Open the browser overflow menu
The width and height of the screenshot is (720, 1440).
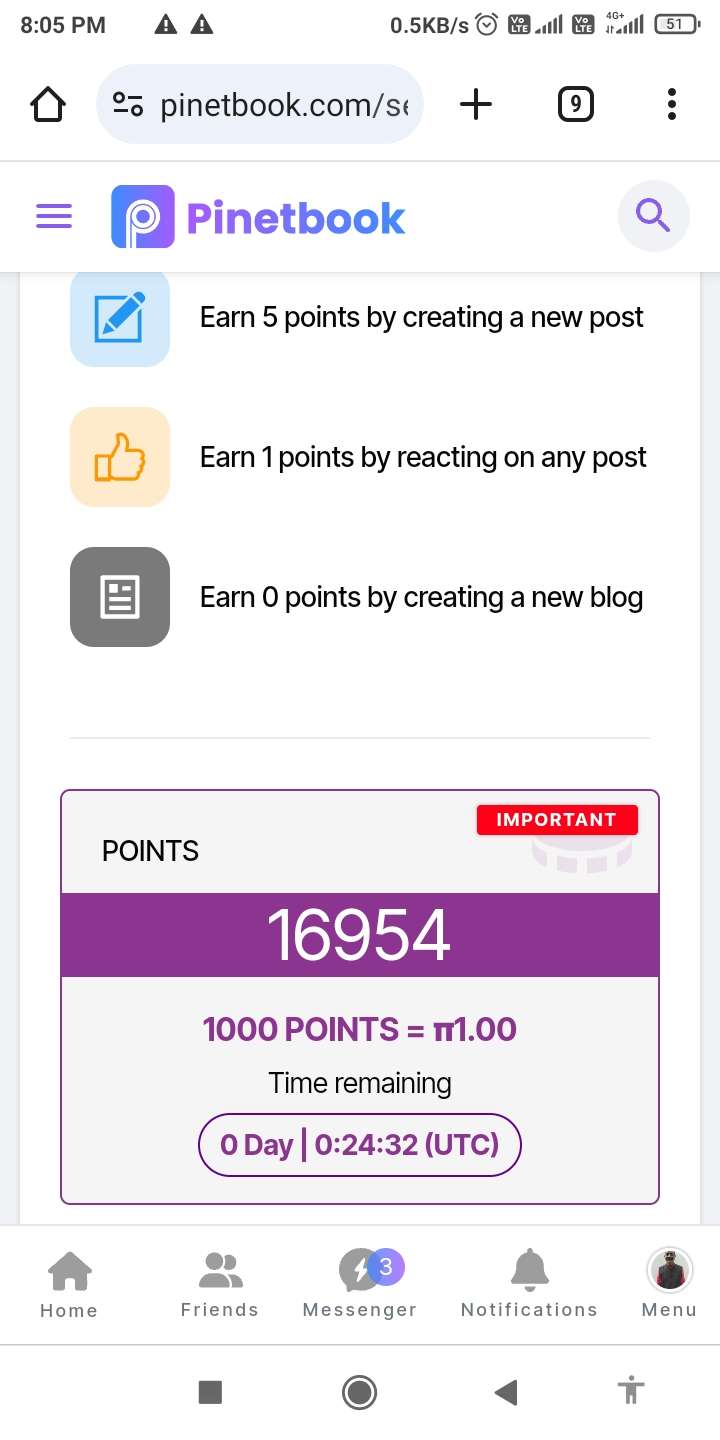tap(671, 104)
